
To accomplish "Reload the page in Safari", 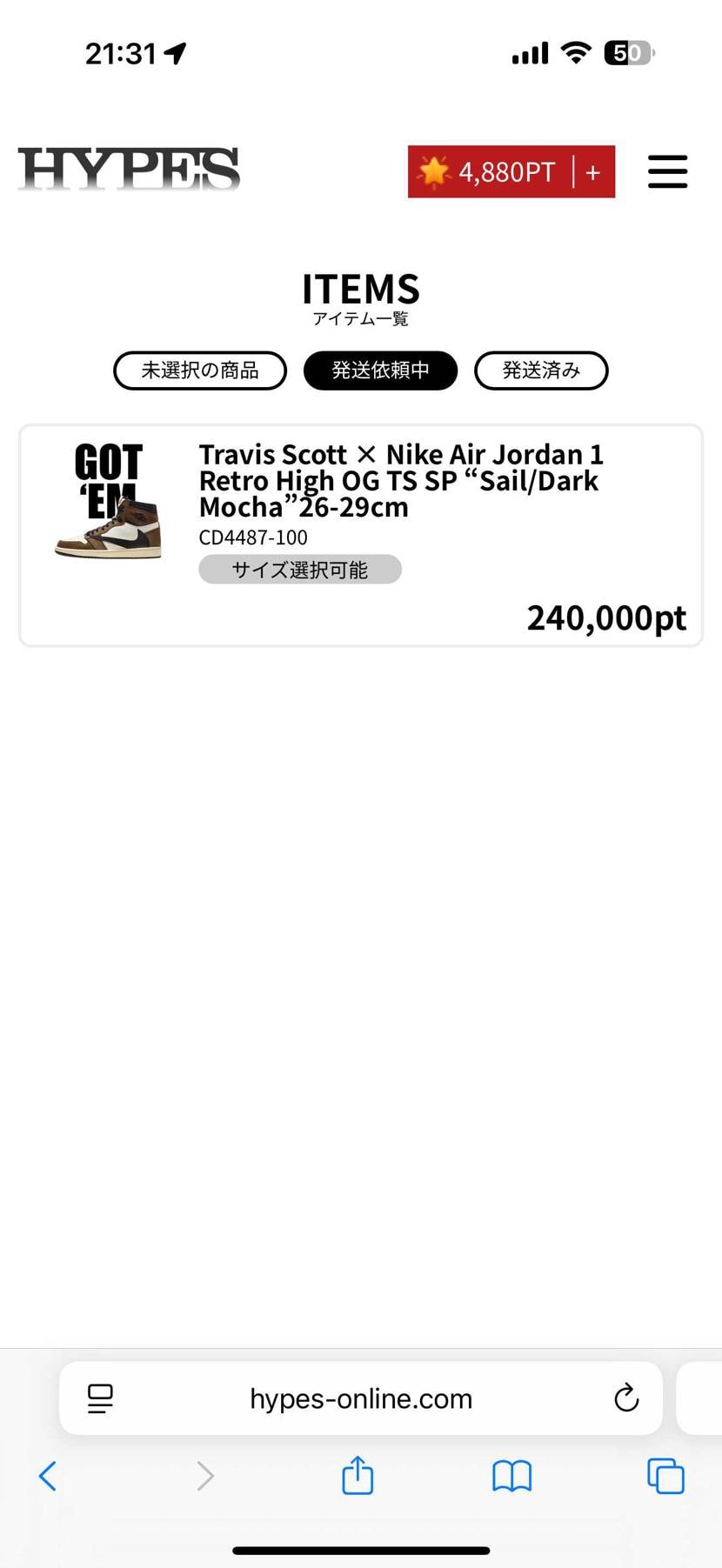I will [x=626, y=1398].
